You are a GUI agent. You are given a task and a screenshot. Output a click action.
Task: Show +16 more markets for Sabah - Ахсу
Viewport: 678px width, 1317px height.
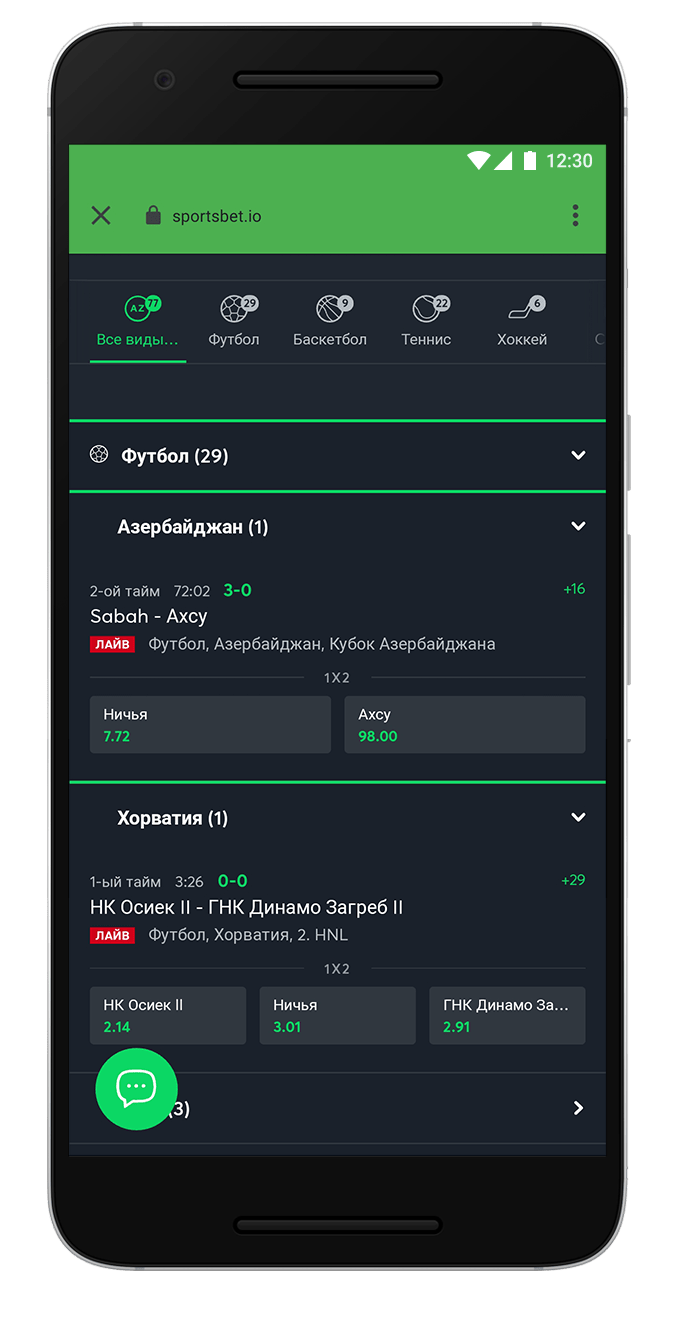pyautogui.click(x=574, y=589)
